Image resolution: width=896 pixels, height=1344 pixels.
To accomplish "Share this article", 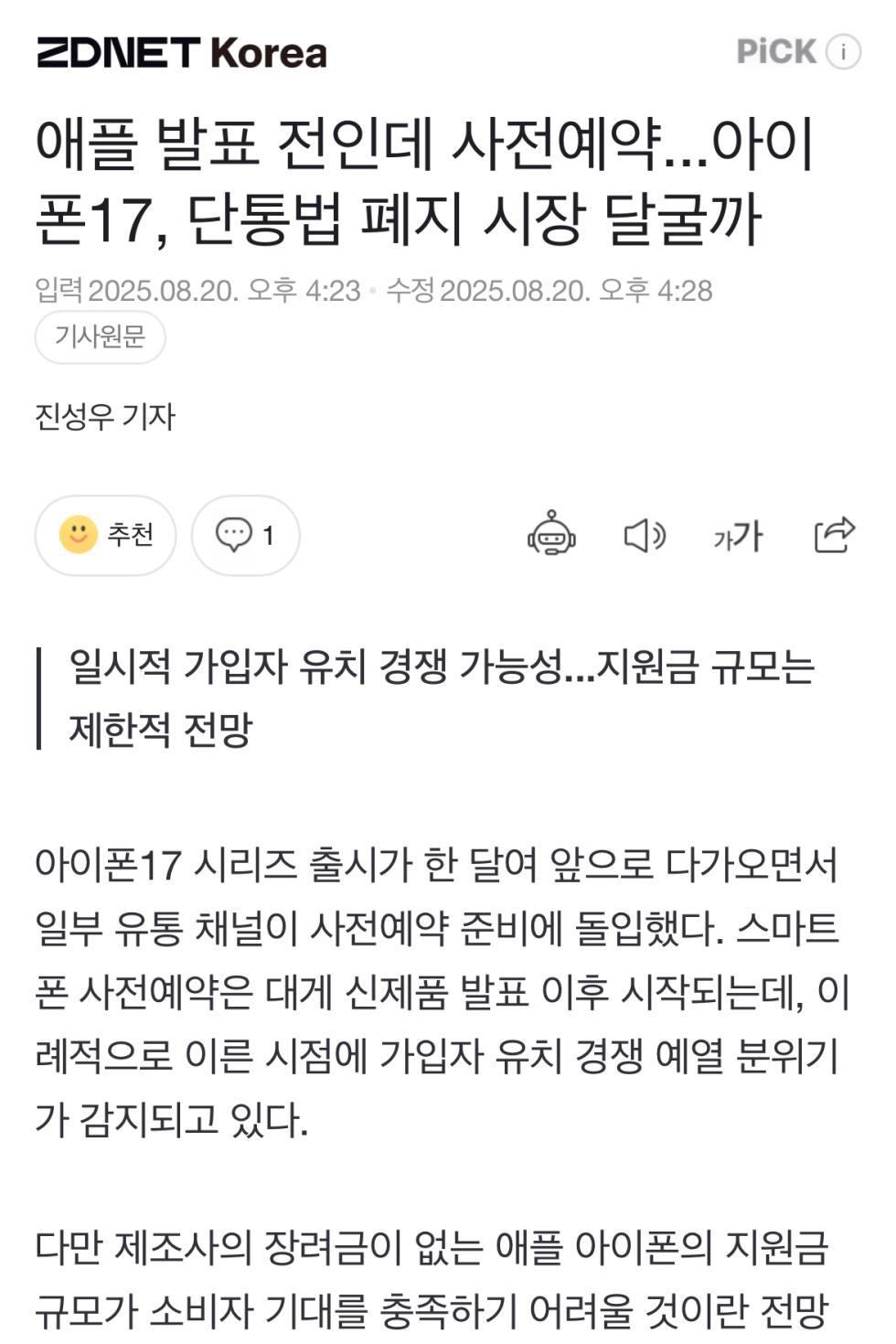I will coord(834,535).
